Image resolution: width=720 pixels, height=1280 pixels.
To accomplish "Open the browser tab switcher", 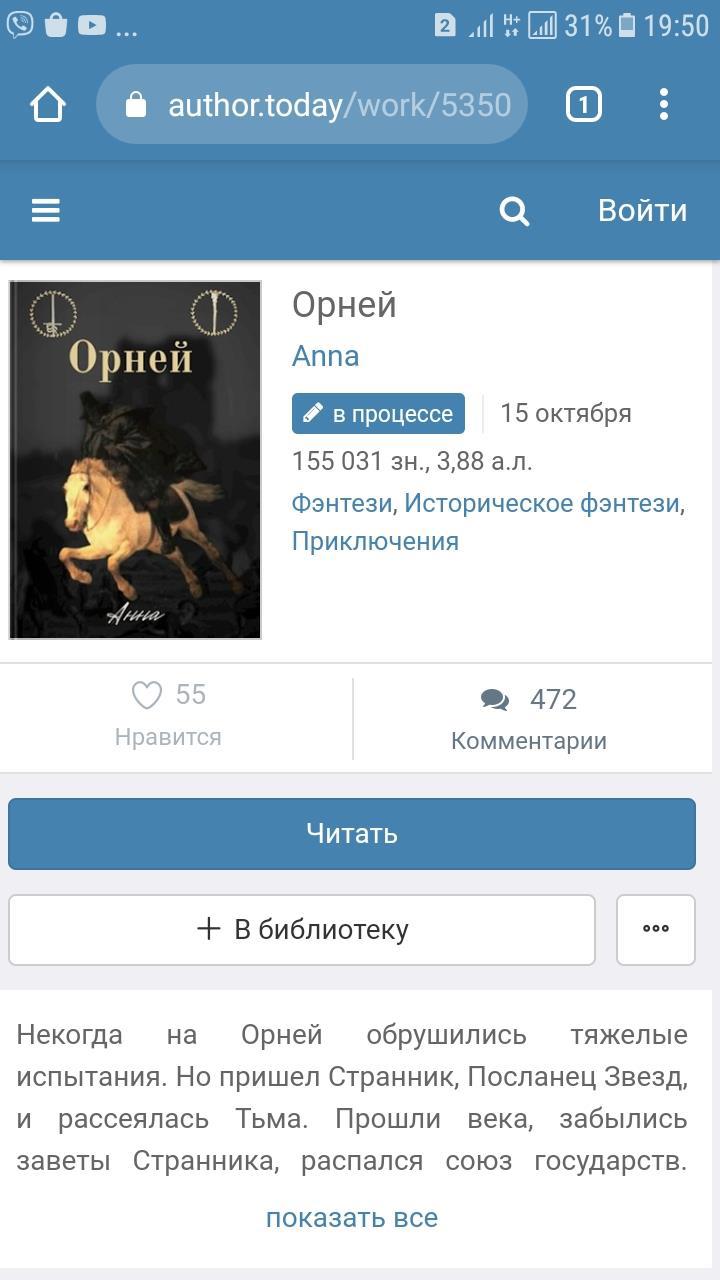I will coord(584,105).
